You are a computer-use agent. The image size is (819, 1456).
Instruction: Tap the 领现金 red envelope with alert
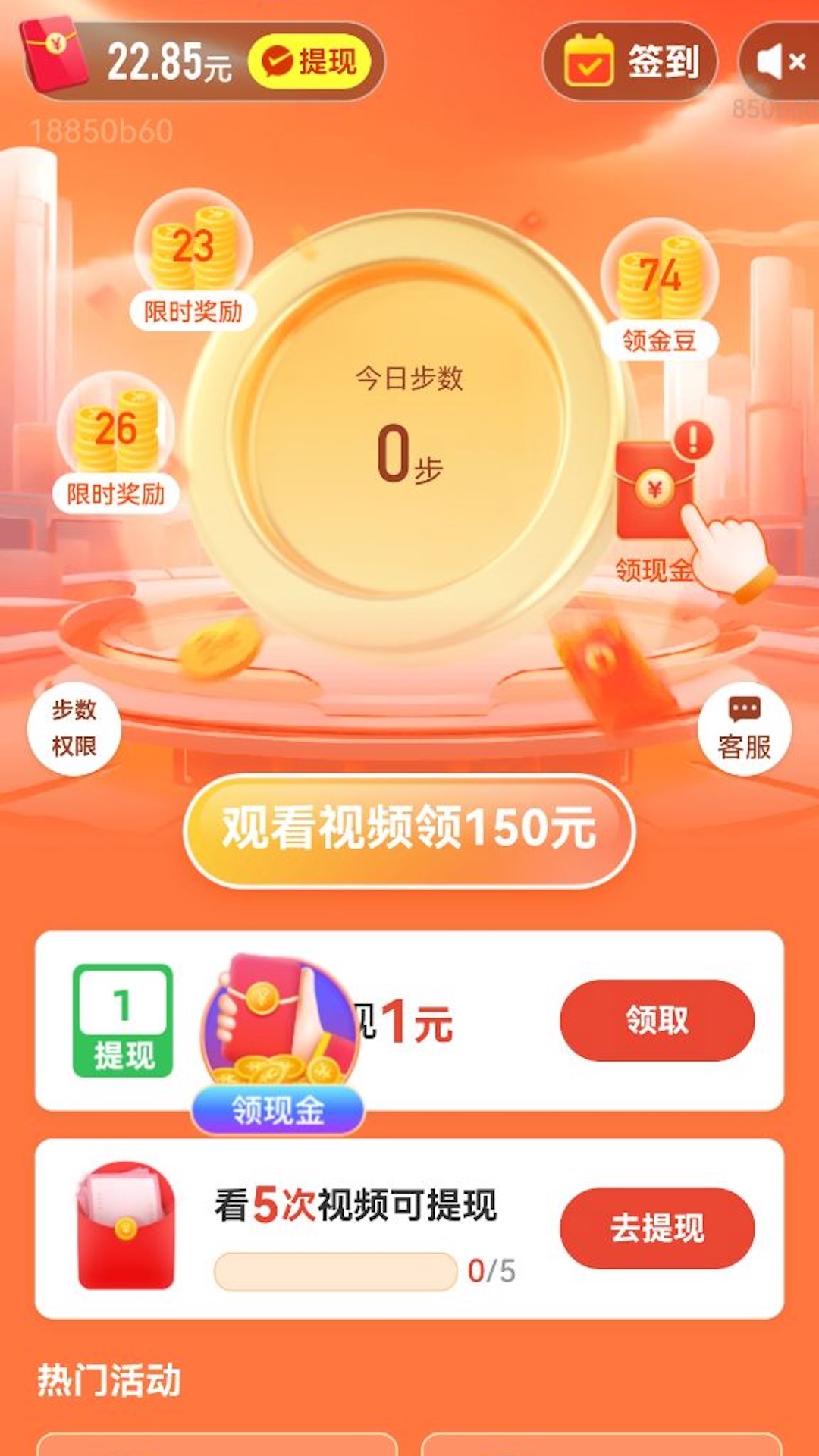pos(656,489)
